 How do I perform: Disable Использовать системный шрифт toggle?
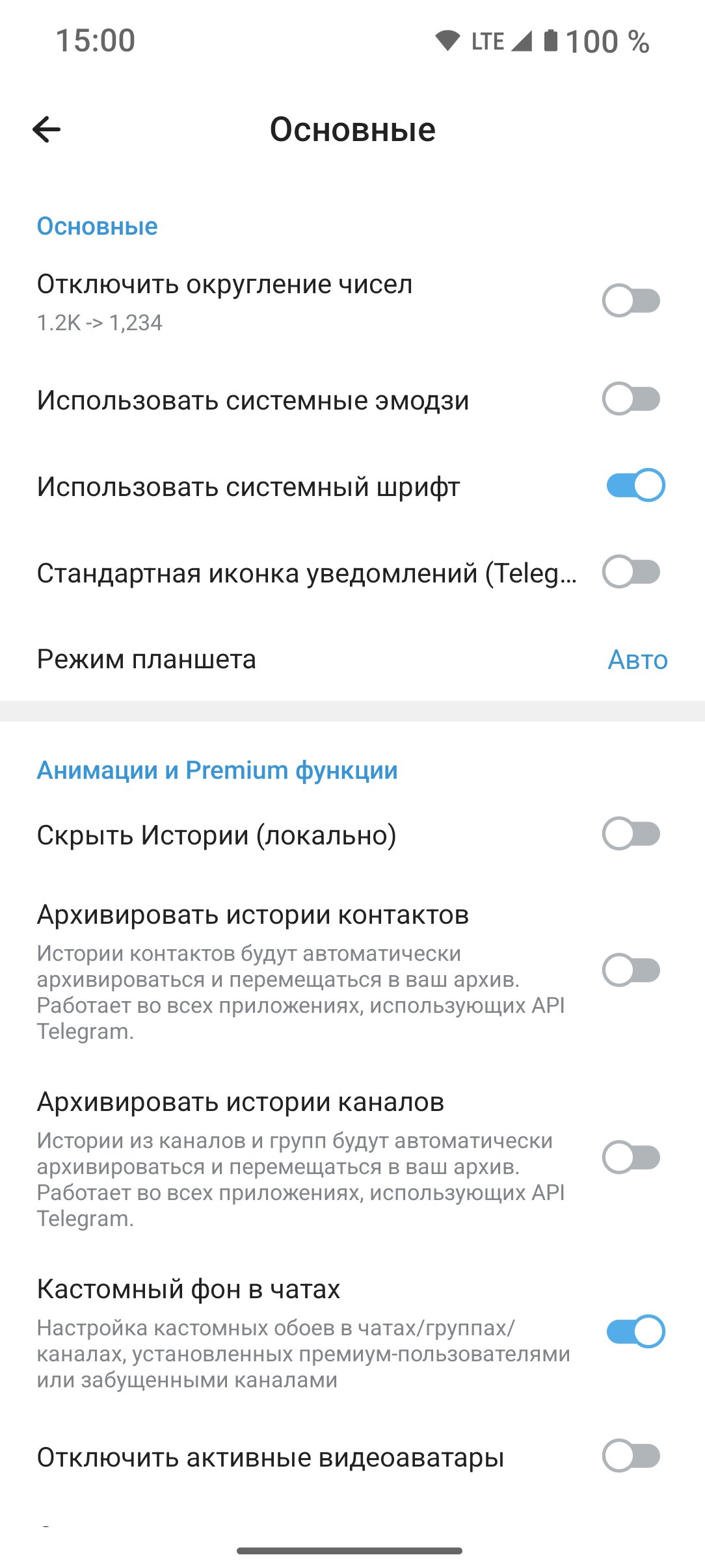pyautogui.click(x=635, y=486)
